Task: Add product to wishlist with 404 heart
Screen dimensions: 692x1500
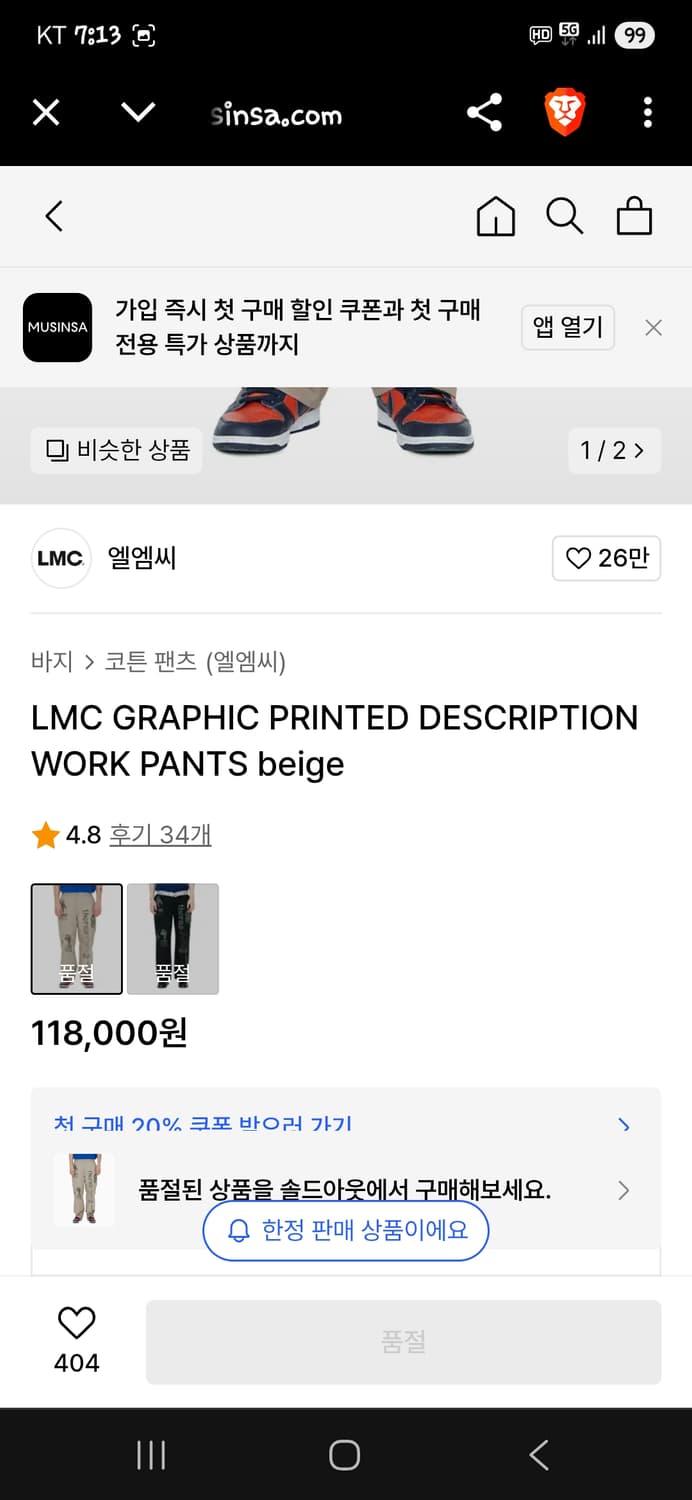Action: [76, 1340]
